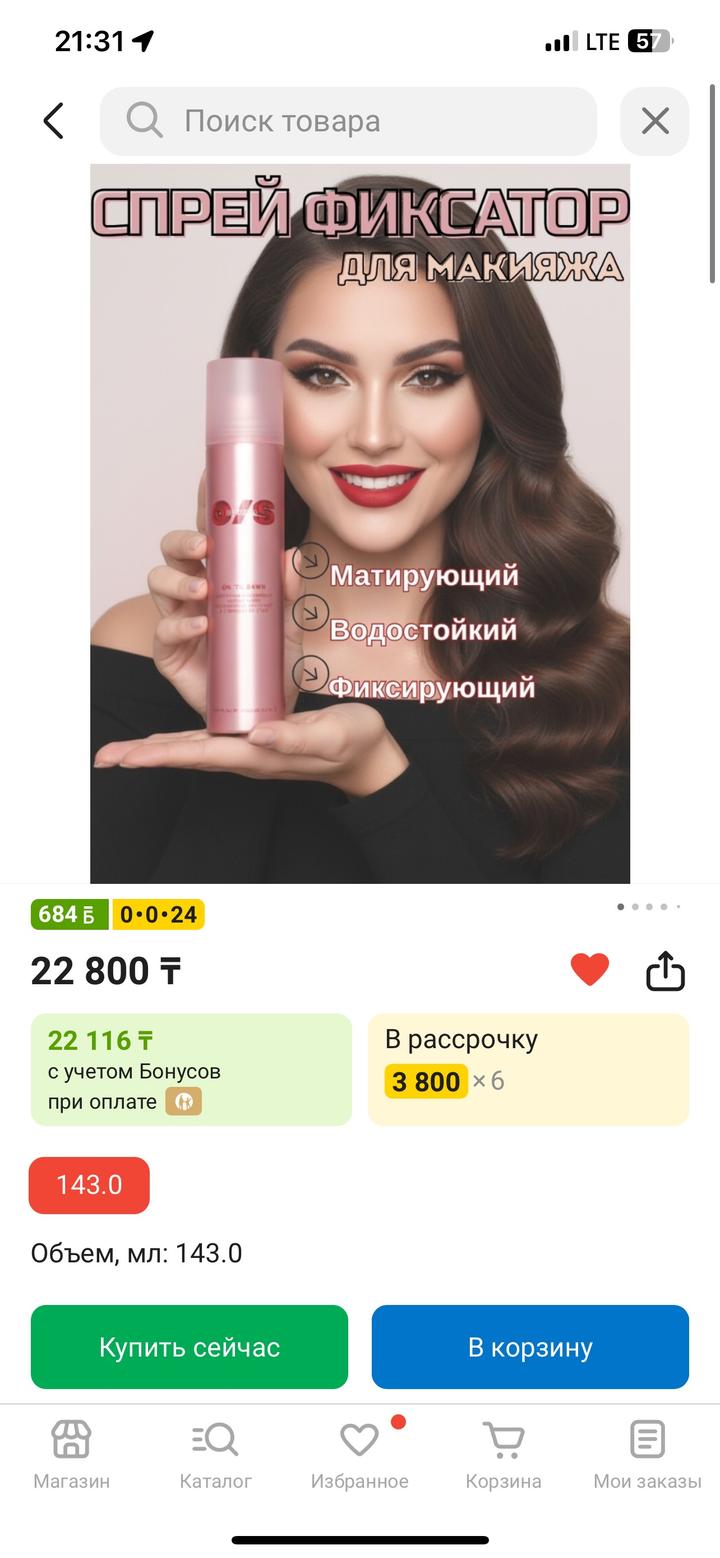Open the В рассрочку installment offer
This screenshot has height=1558, width=720.
click(x=528, y=1069)
